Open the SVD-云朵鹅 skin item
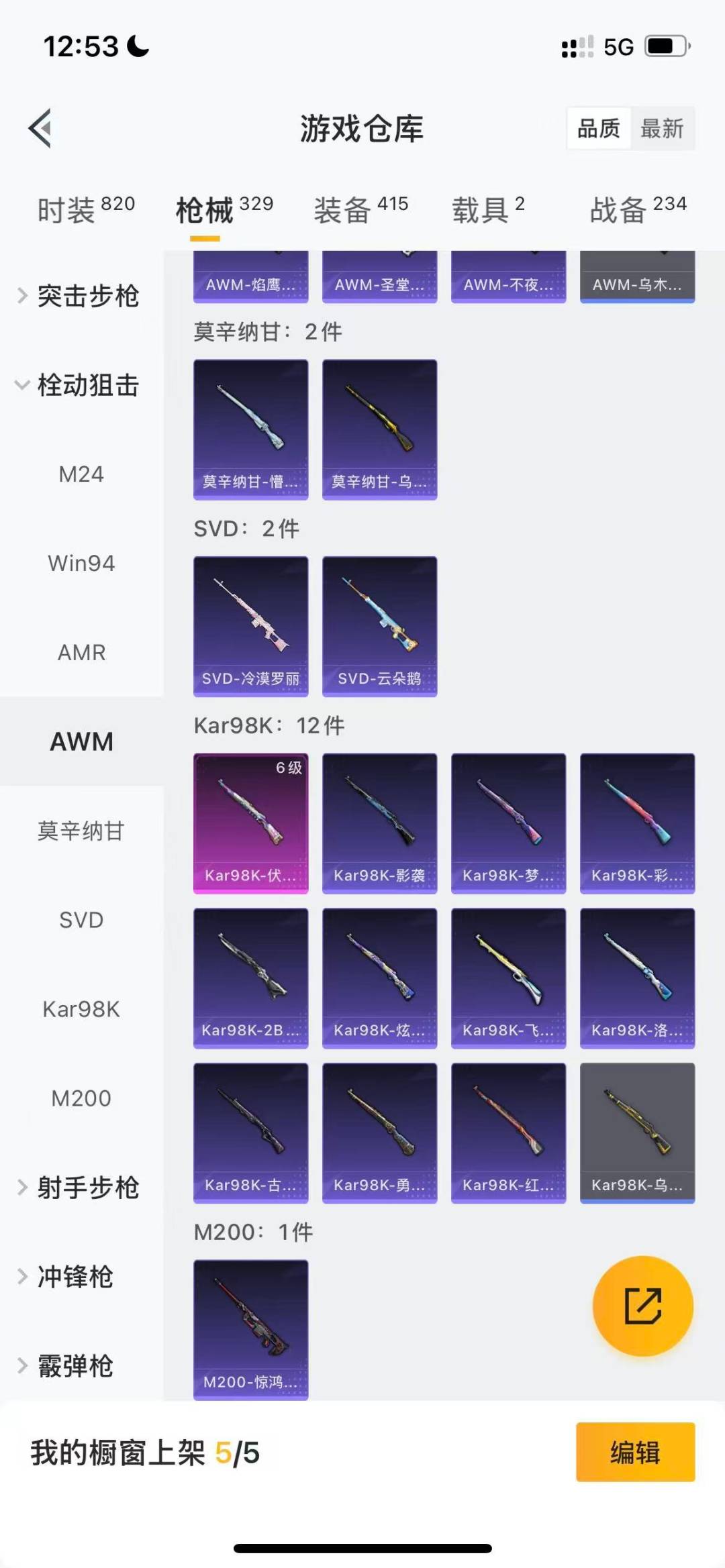 pyautogui.click(x=379, y=626)
